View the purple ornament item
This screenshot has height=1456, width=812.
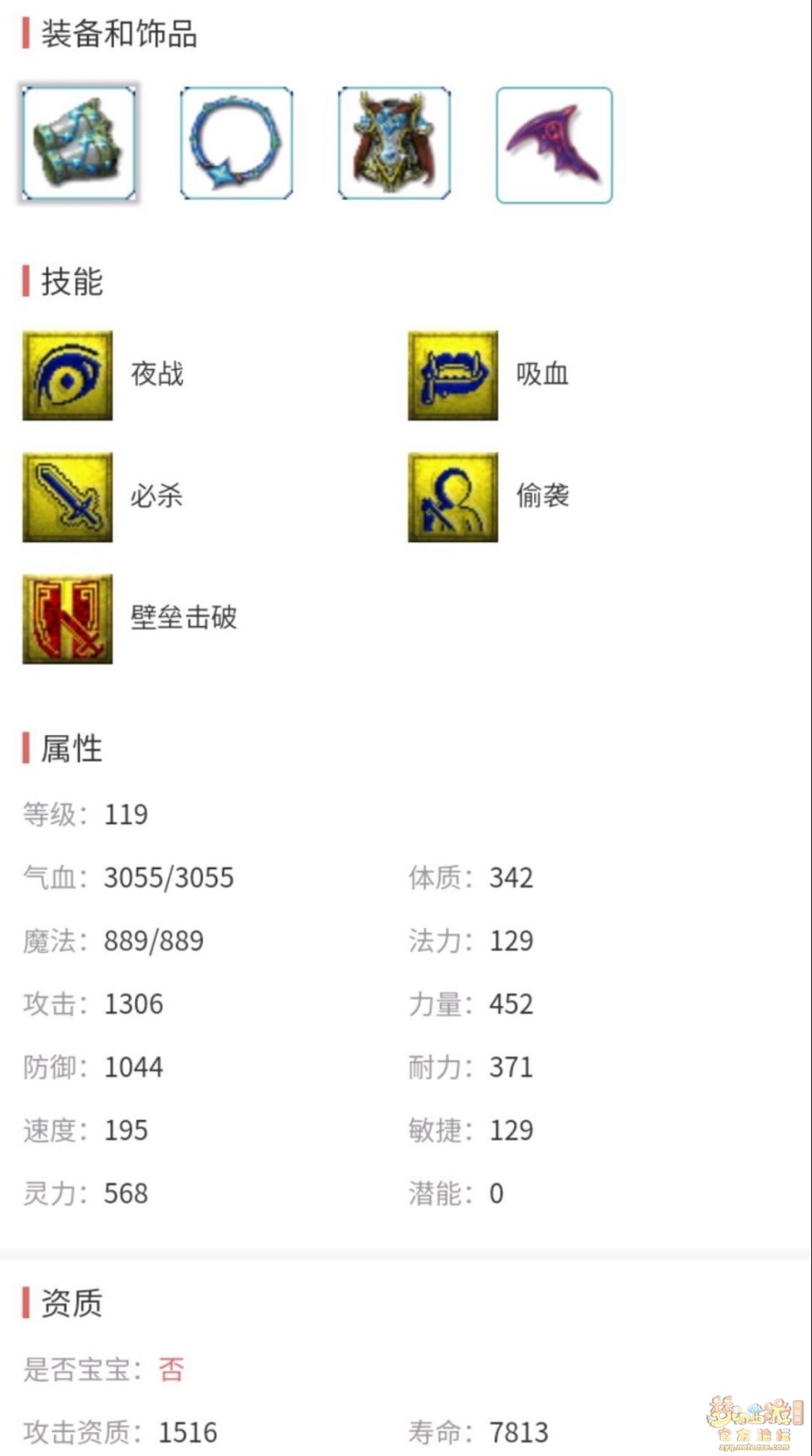pyautogui.click(x=554, y=144)
